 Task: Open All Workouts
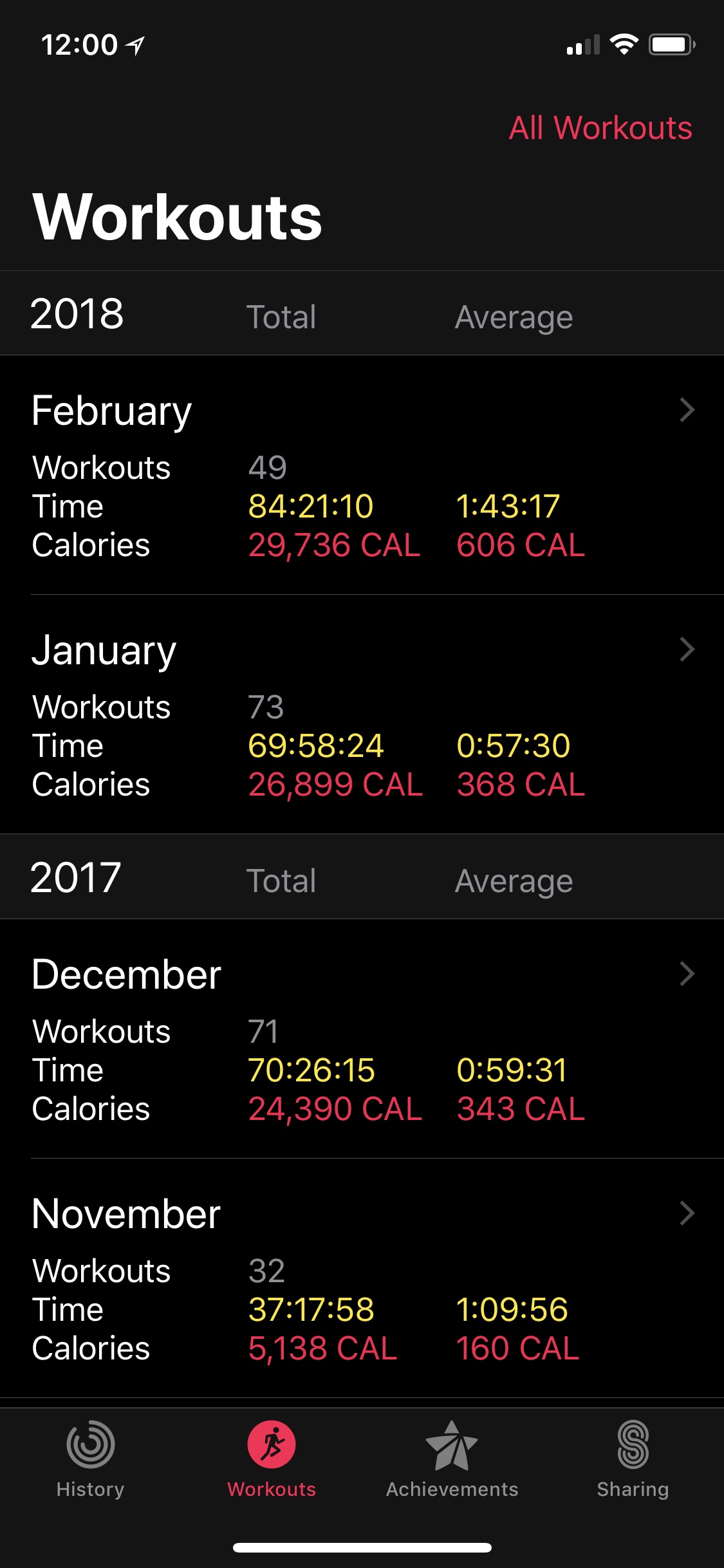tap(601, 128)
